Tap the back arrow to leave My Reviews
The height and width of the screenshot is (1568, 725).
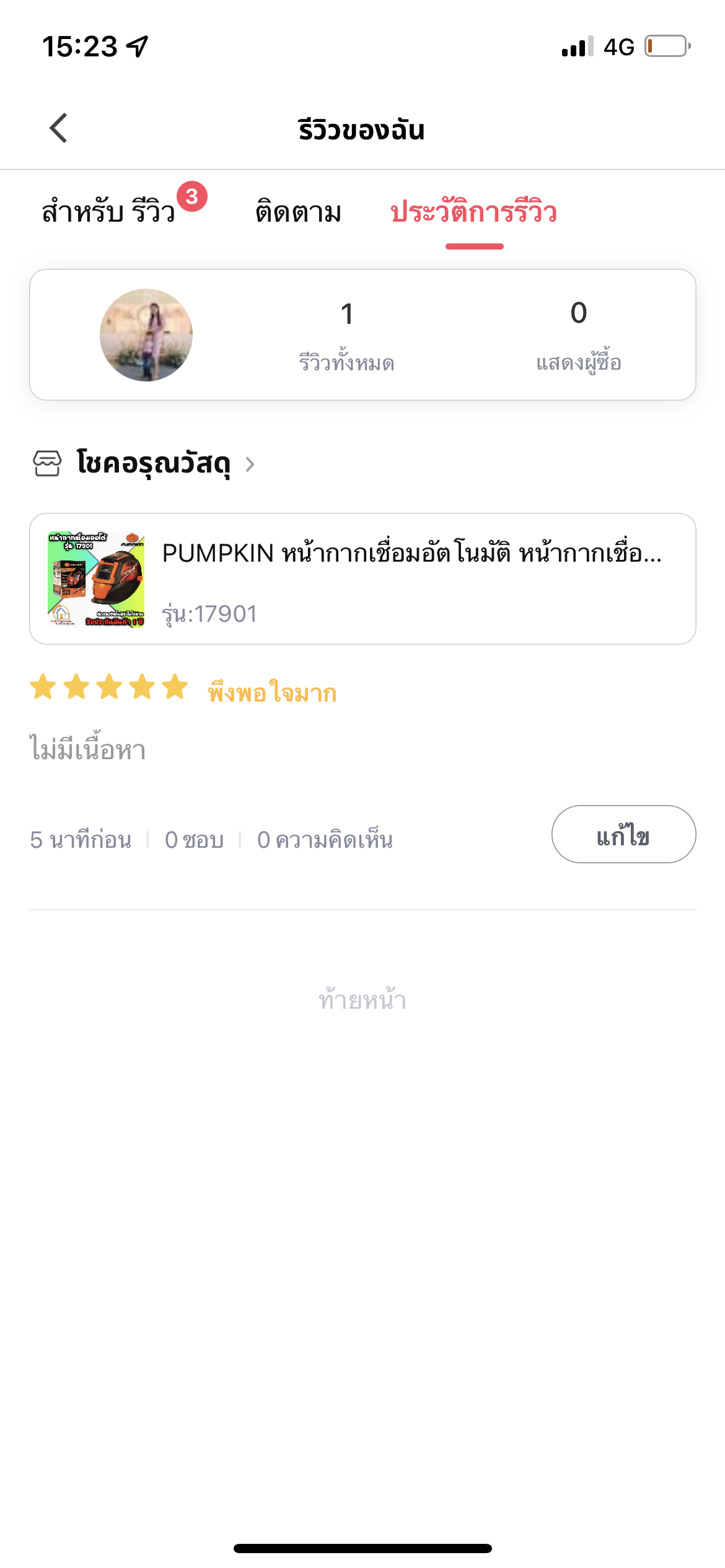coord(59,129)
